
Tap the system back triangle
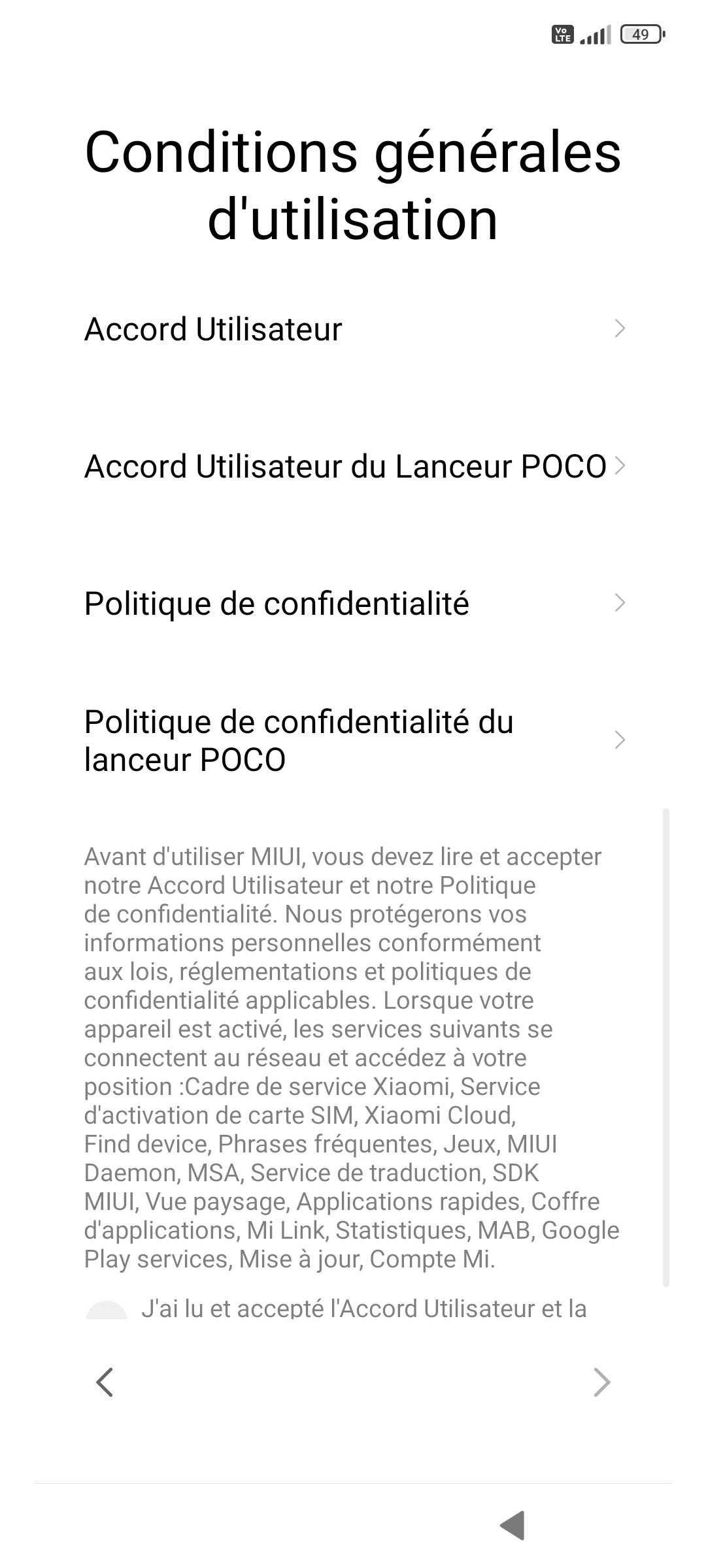point(513,1526)
